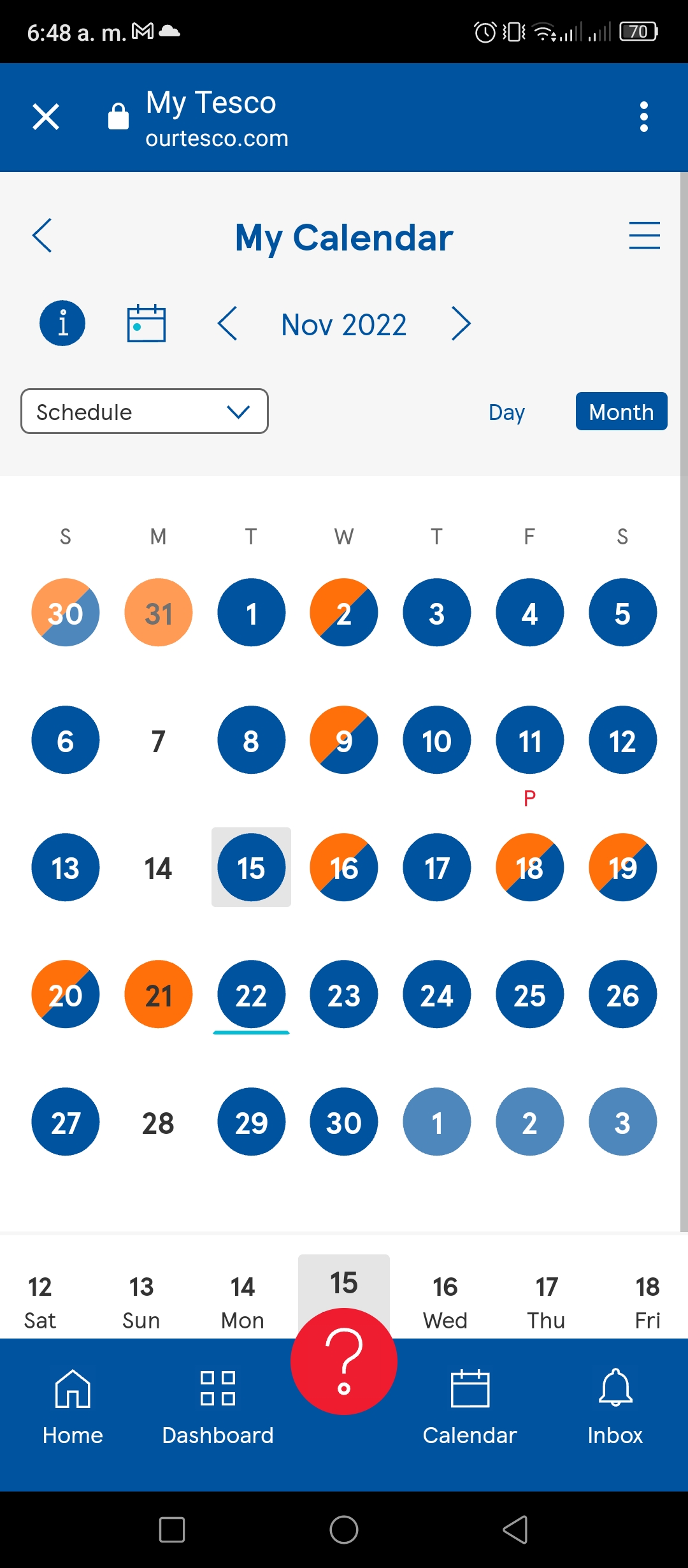Viewport: 688px width, 1568px height.
Task: Open the red help button
Action: coord(344,1361)
